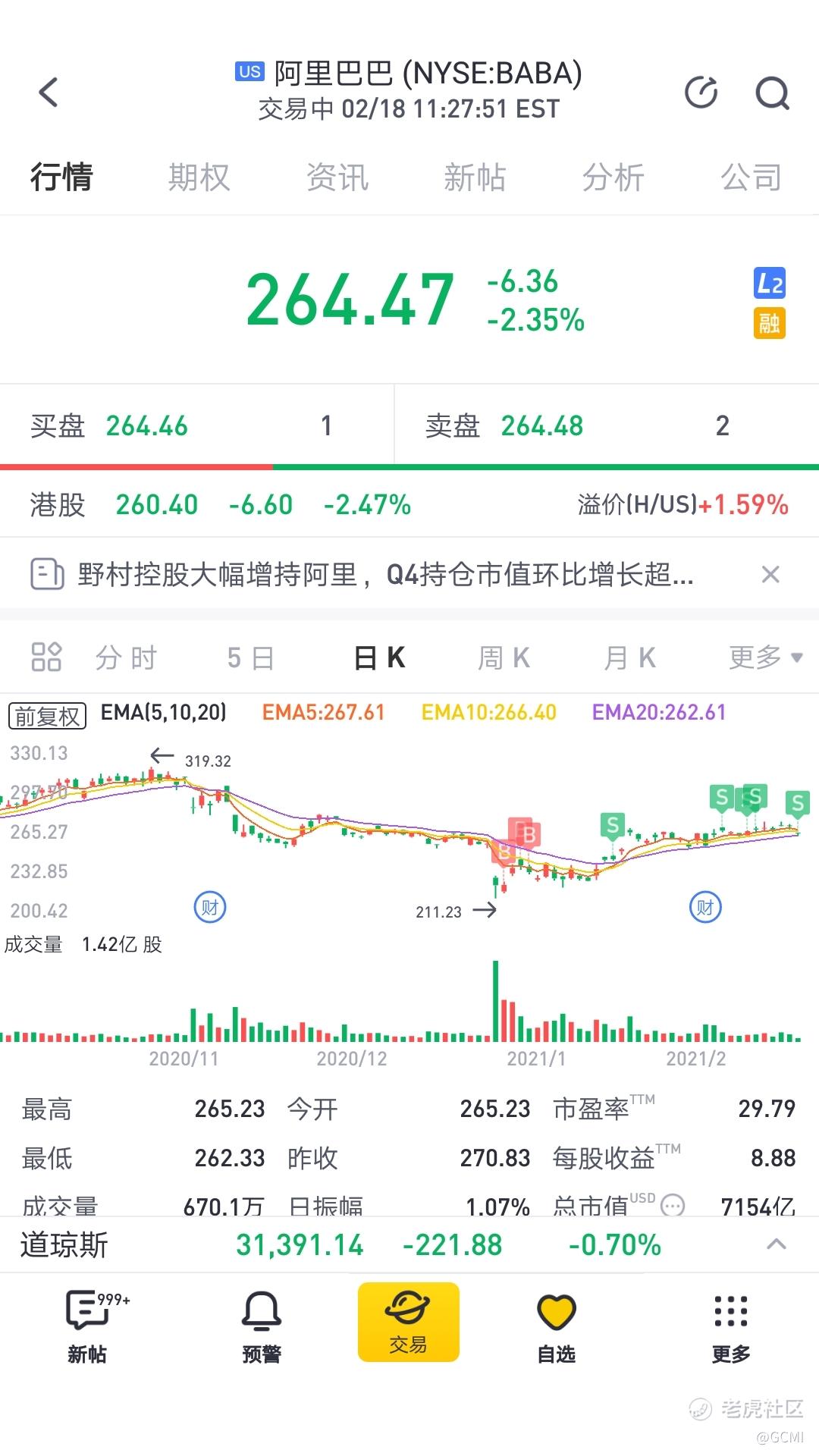The image size is (819, 1456).
Task: Switch to the 期权 tab
Action: (x=199, y=177)
